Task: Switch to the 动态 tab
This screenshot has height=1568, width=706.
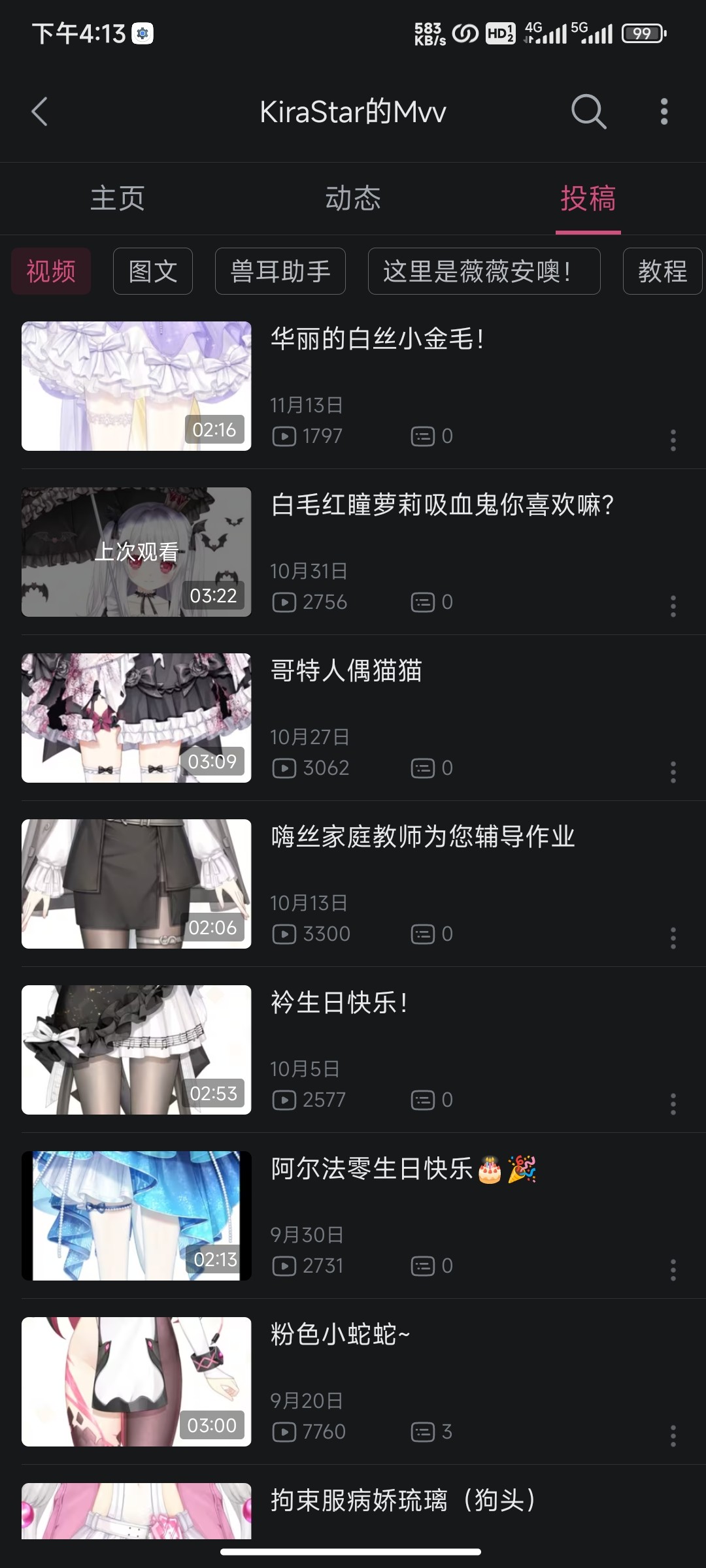Action: (353, 199)
